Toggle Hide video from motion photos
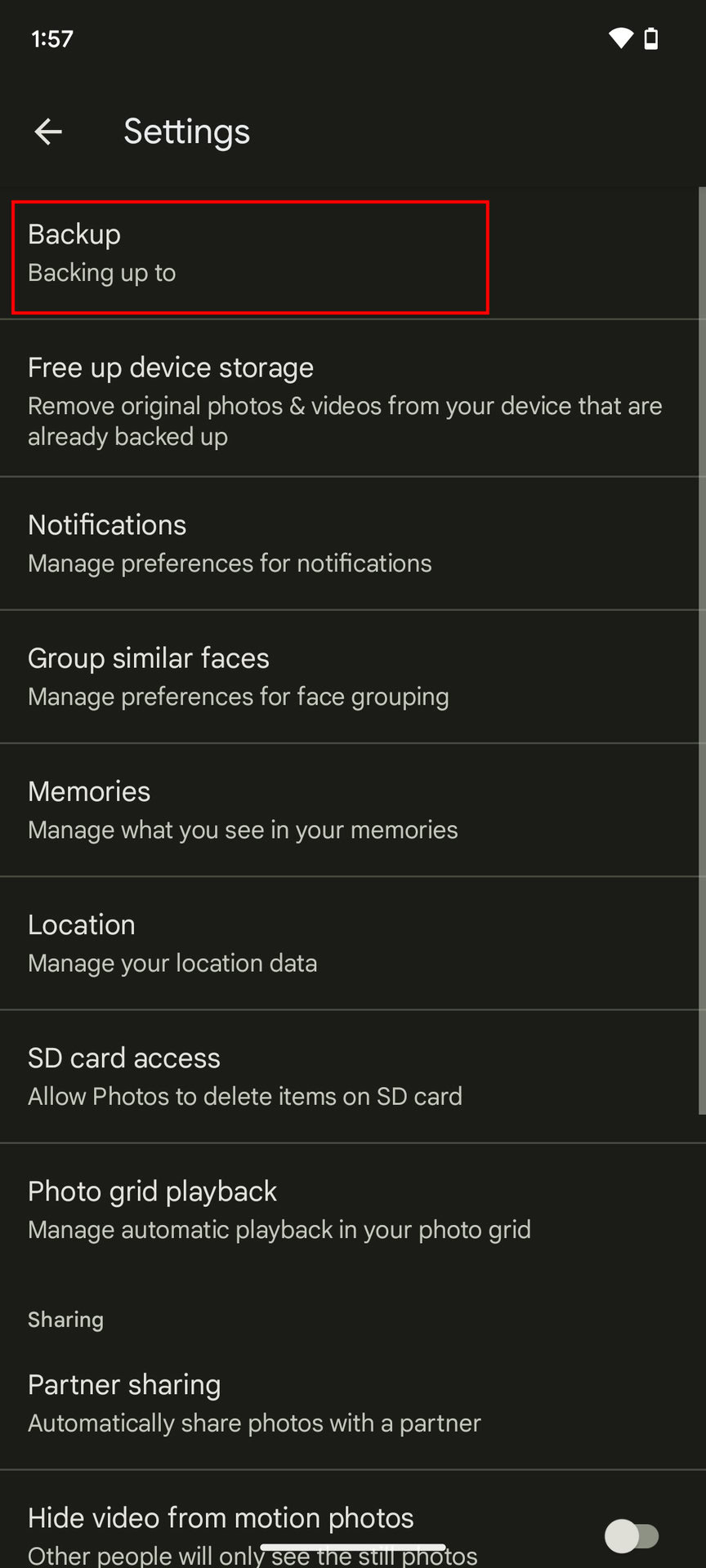Image resolution: width=706 pixels, height=1568 pixels. click(x=632, y=1535)
